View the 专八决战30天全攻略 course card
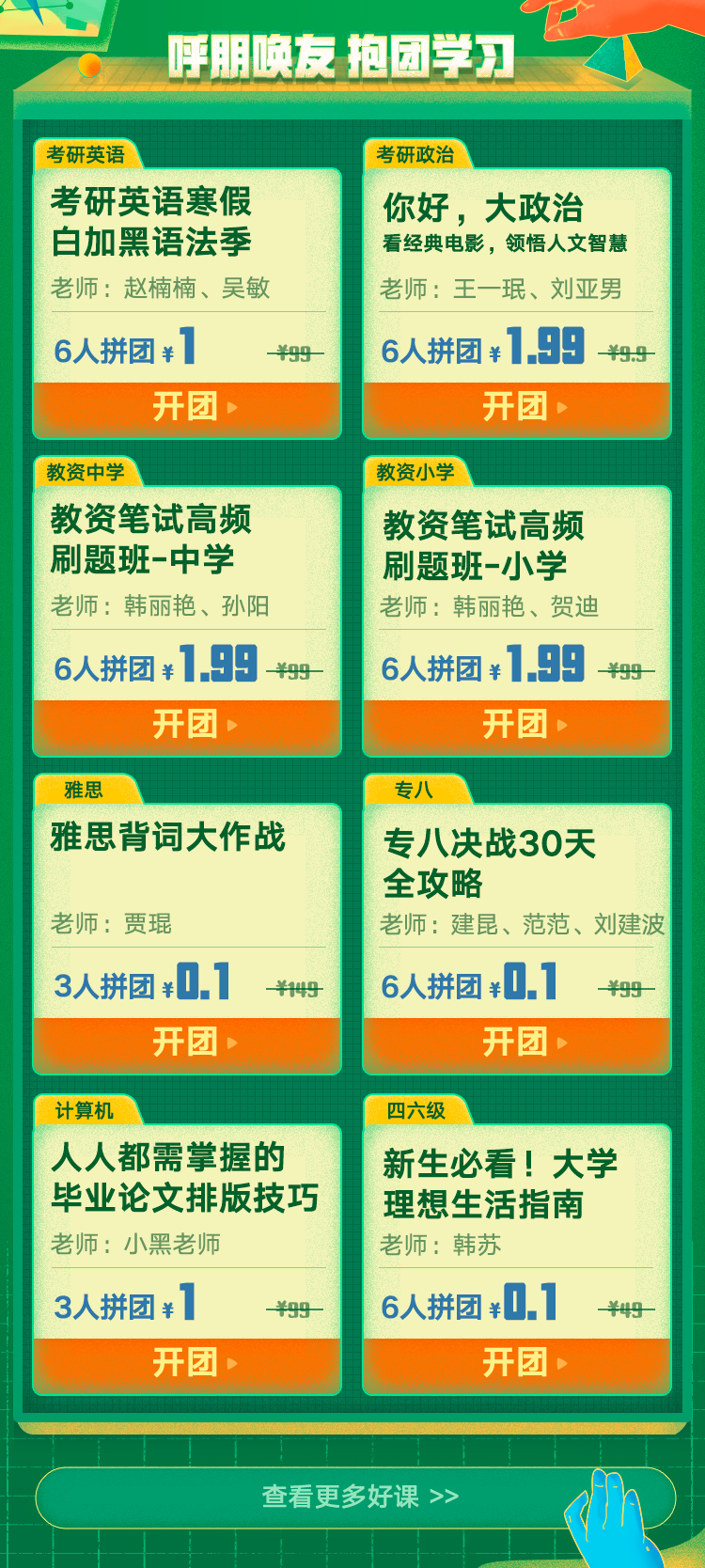 pyautogui.click(x=517, y=874)
